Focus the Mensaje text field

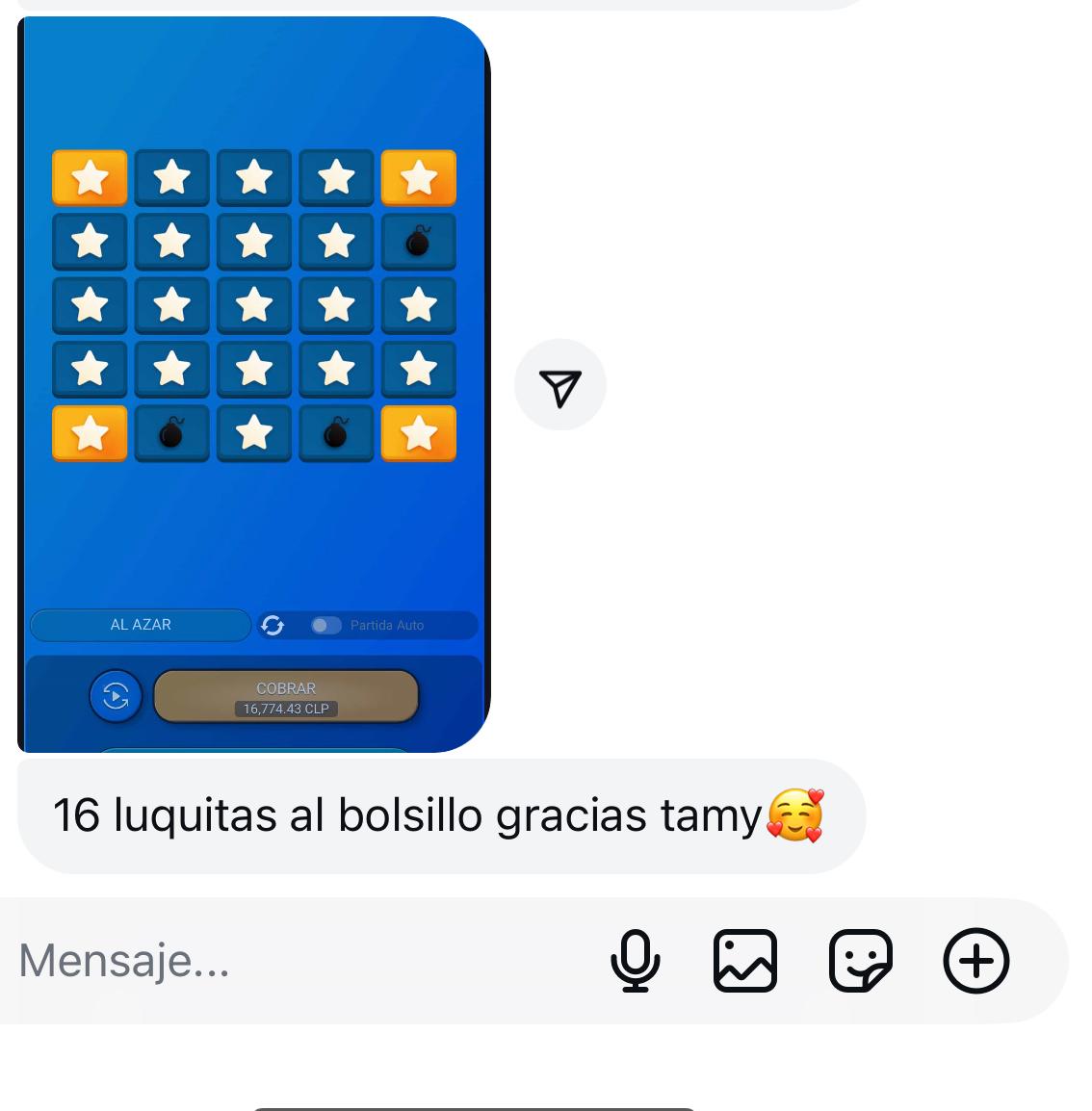(x=289, y=960)
